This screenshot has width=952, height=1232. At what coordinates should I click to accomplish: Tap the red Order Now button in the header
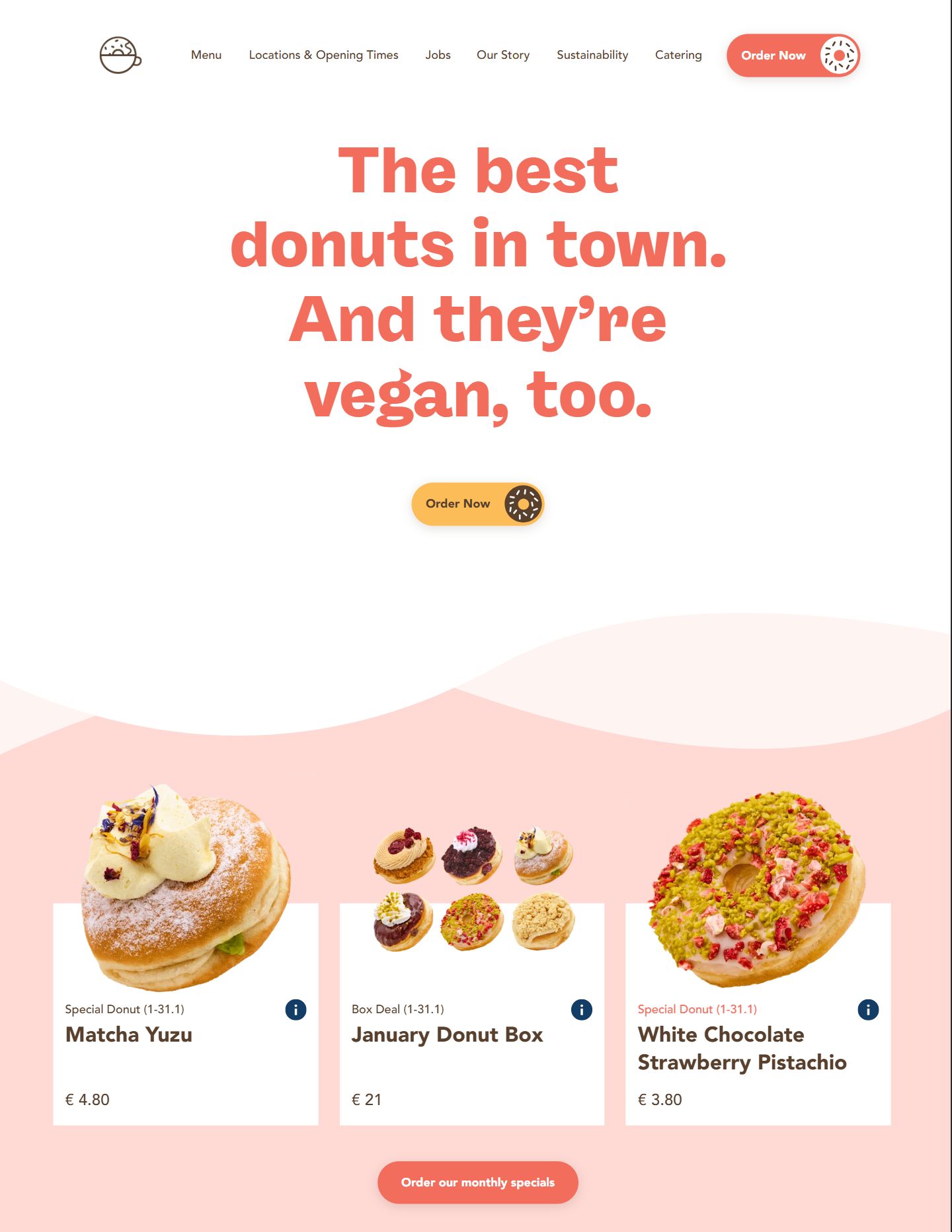click(792, 56)
